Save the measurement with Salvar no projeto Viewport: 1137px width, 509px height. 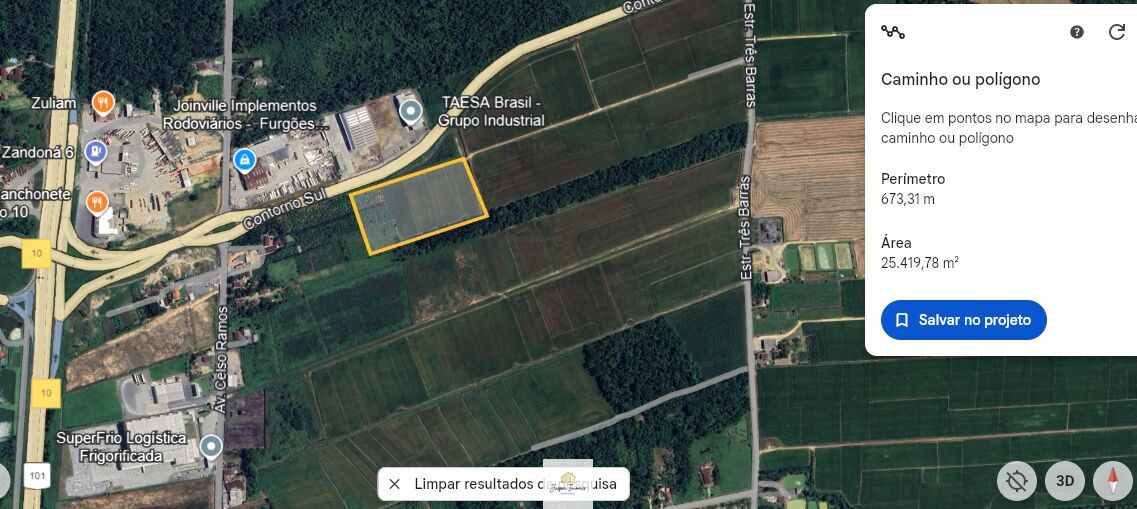coord(963,320)
